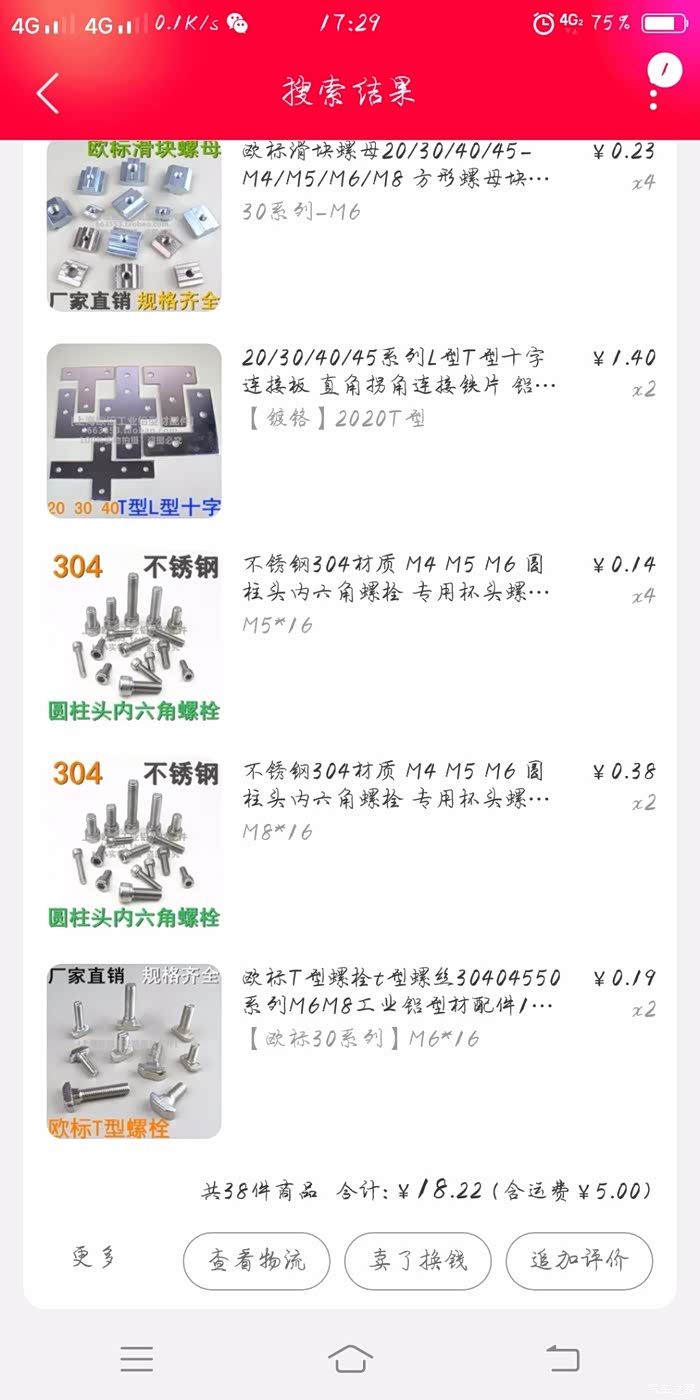Screen dimensions: 700x1400
Task: Go back from the search results
Action: tap(48, 93)
